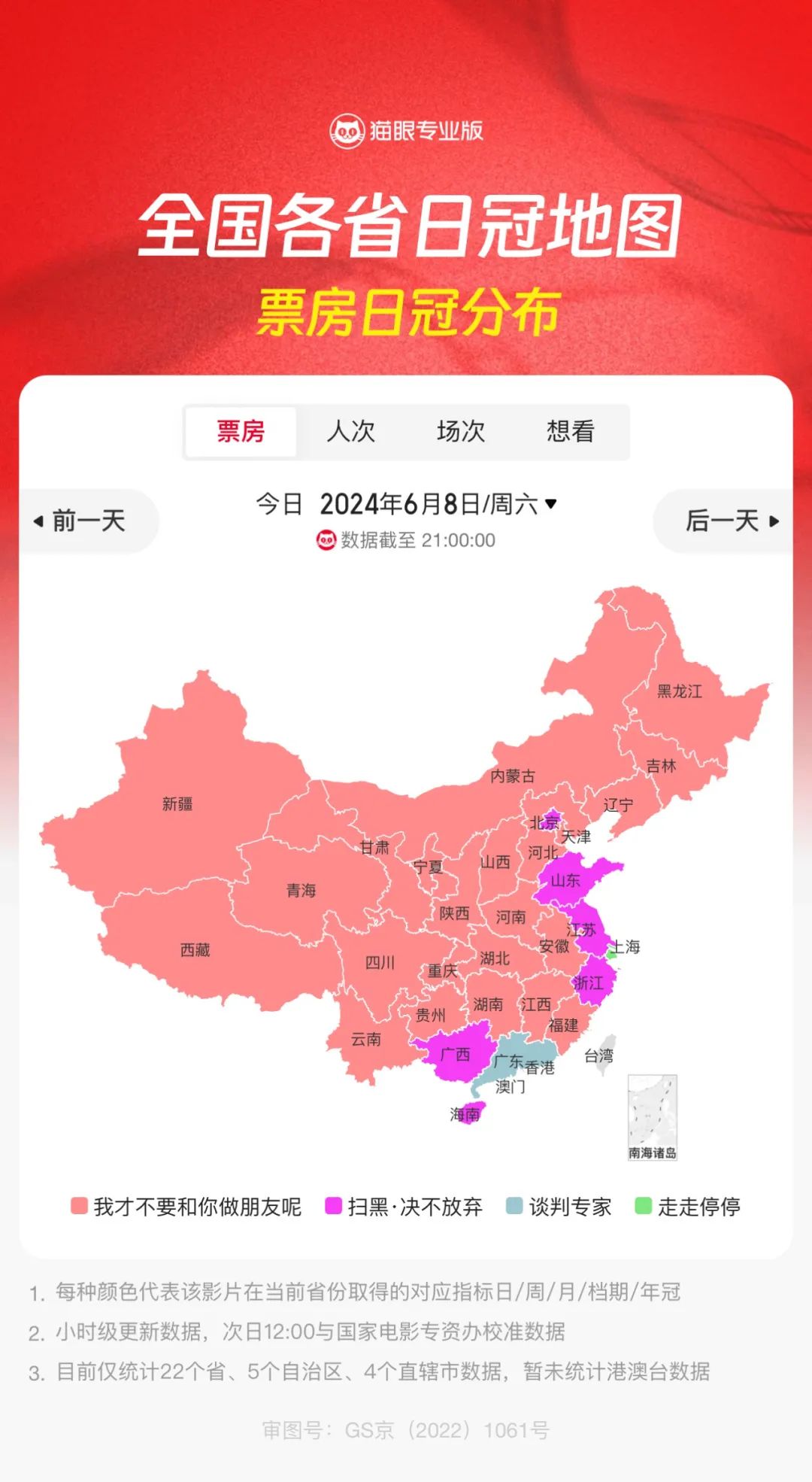Switch to the 场次 tab

click(460, 431)
